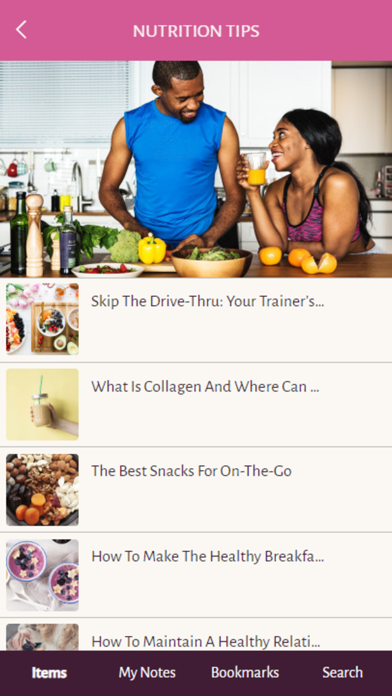
Task: Go to the Search tab
Action: (x=343, y=673)
